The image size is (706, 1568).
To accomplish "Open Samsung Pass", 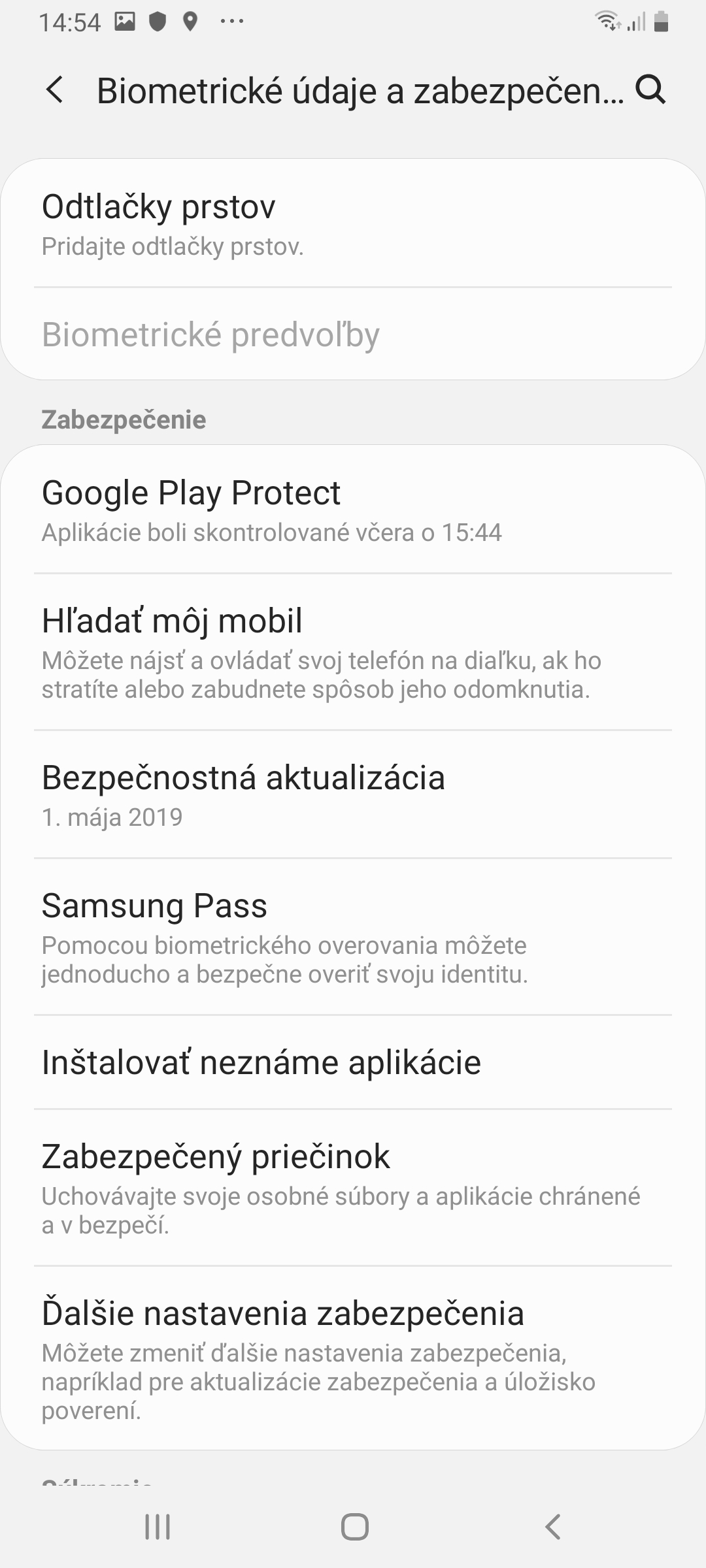I will 353,937.
